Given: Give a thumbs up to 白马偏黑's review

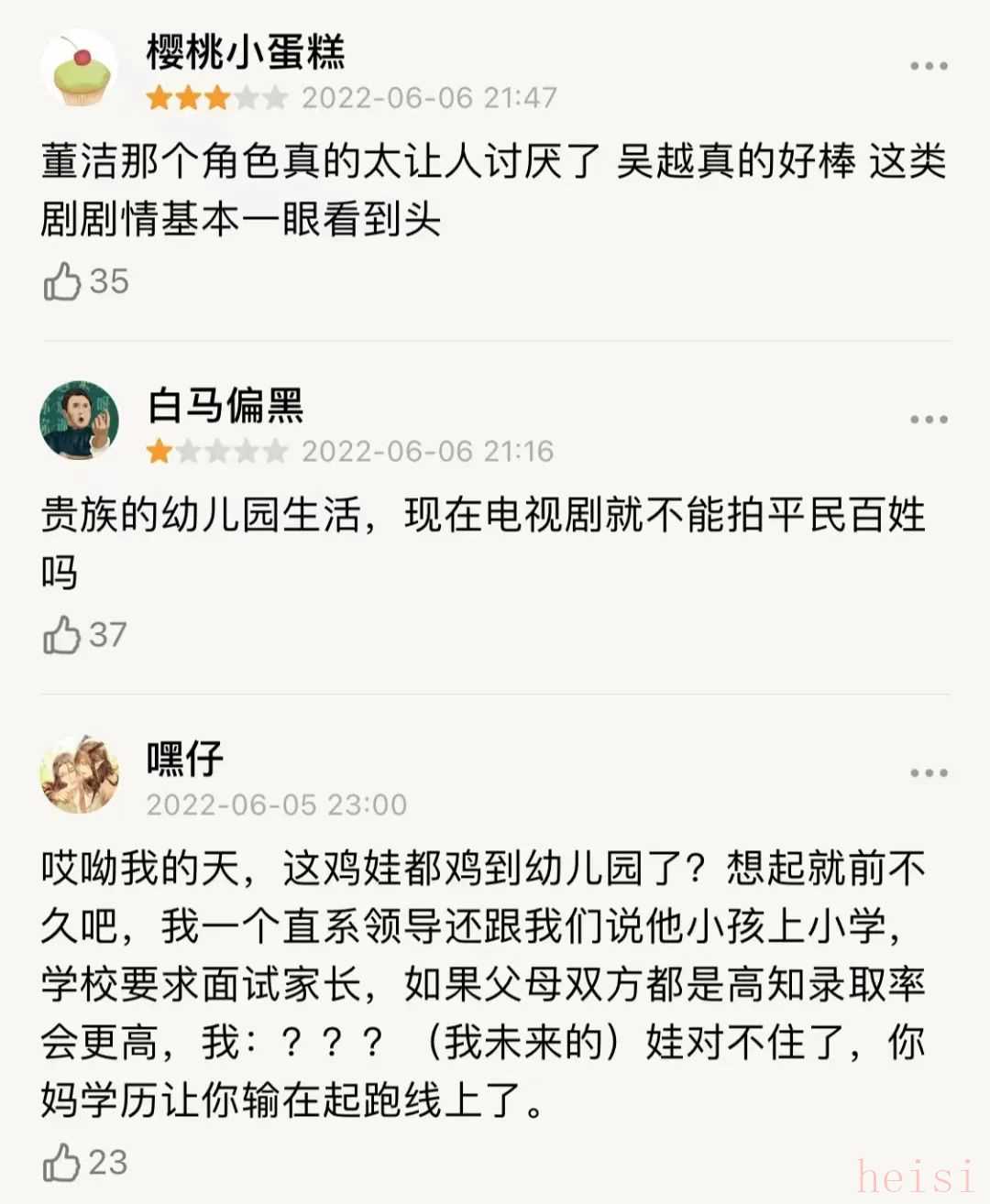Looking at the screenshot, I should (62, 635).
